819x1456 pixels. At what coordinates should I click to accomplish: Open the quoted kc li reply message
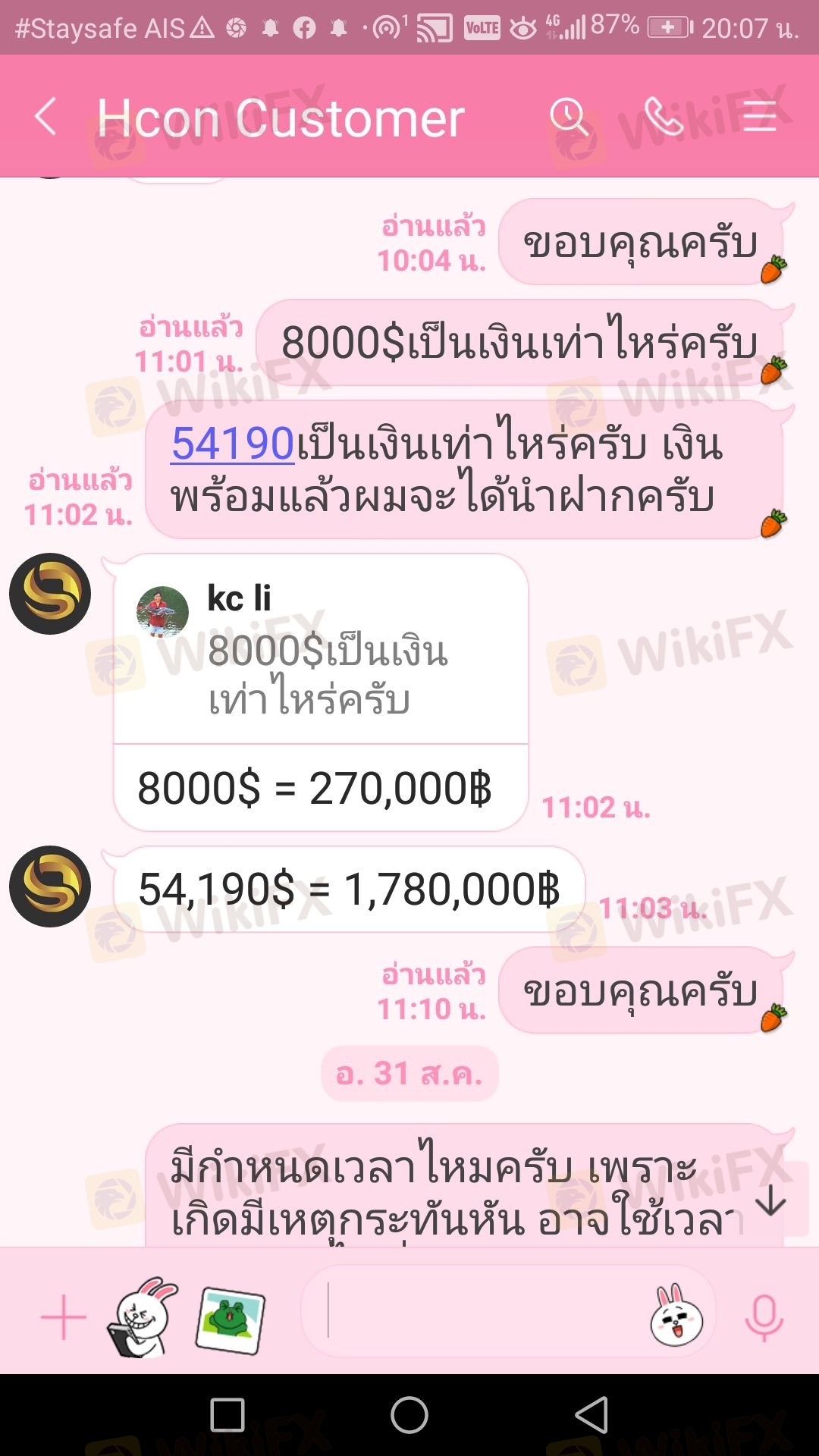(320, 650)
